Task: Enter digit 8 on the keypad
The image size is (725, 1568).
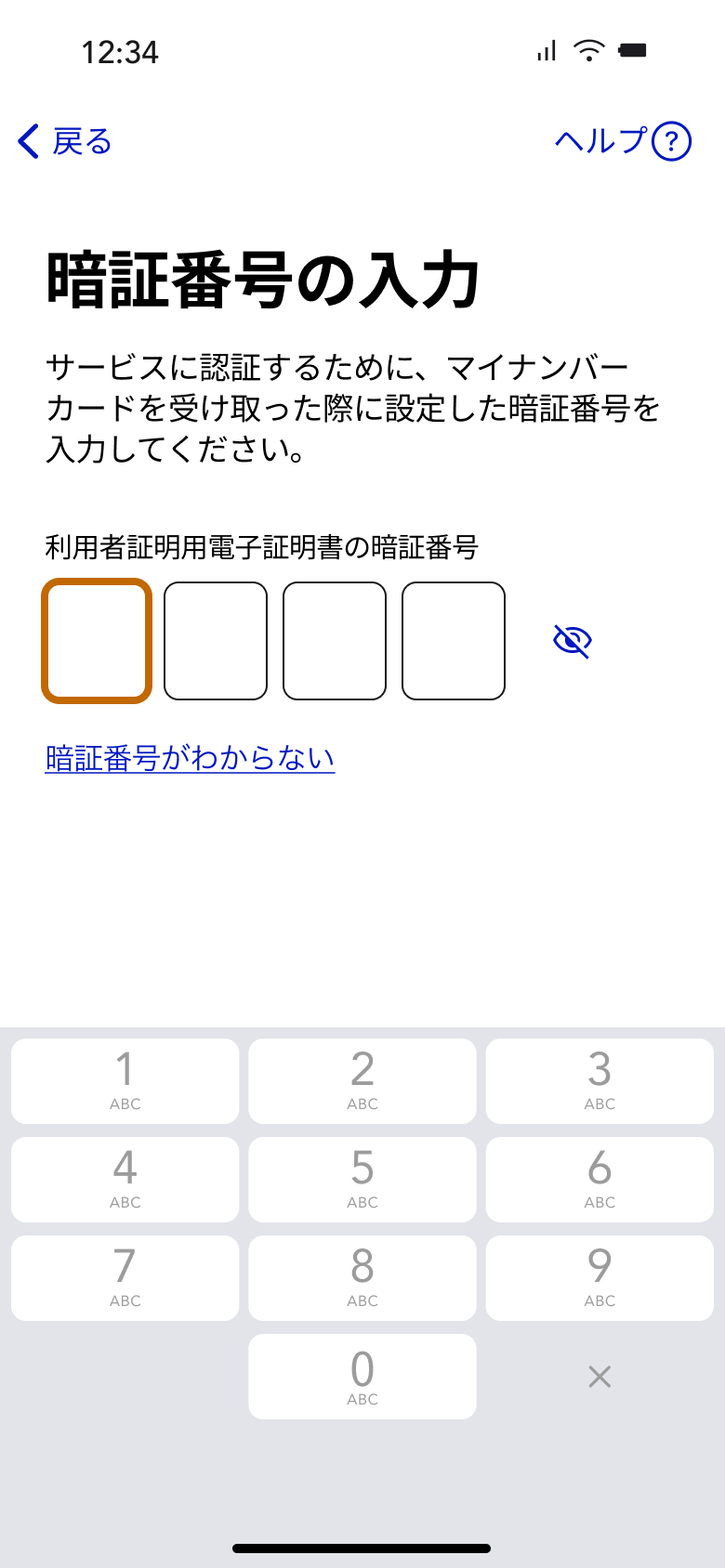Action: (x=362, y=1277)
